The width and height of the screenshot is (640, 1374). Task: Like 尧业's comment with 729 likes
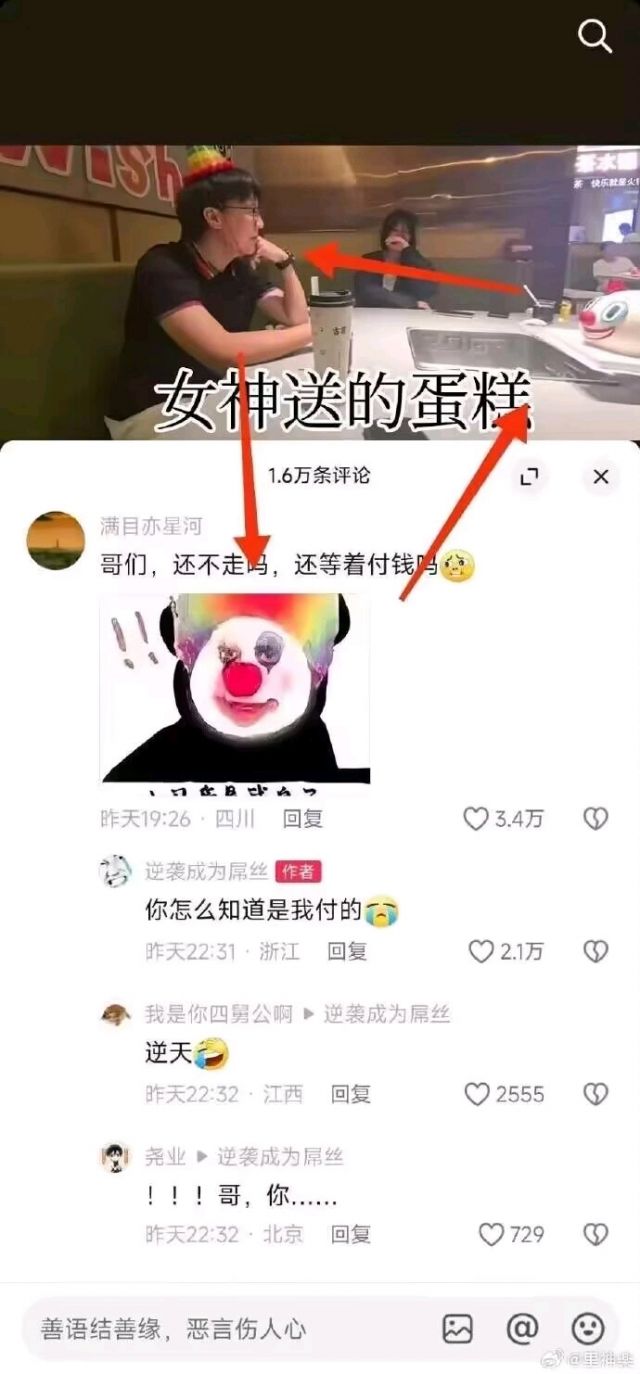(x=490, y=1235)
